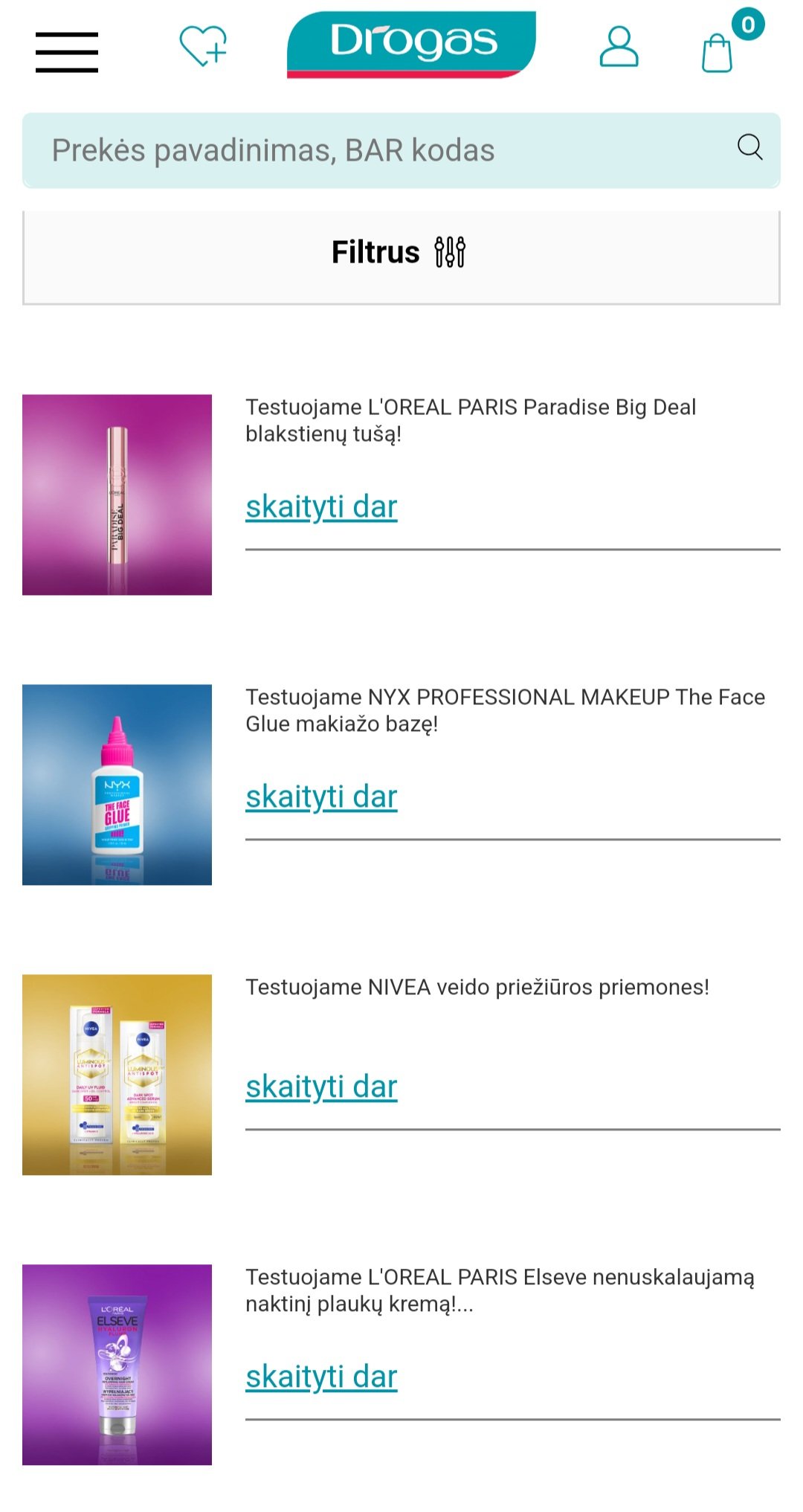Open the NYX Face Glue image
The height and width of the screenshot is (1512, 803).
[117, 785]
